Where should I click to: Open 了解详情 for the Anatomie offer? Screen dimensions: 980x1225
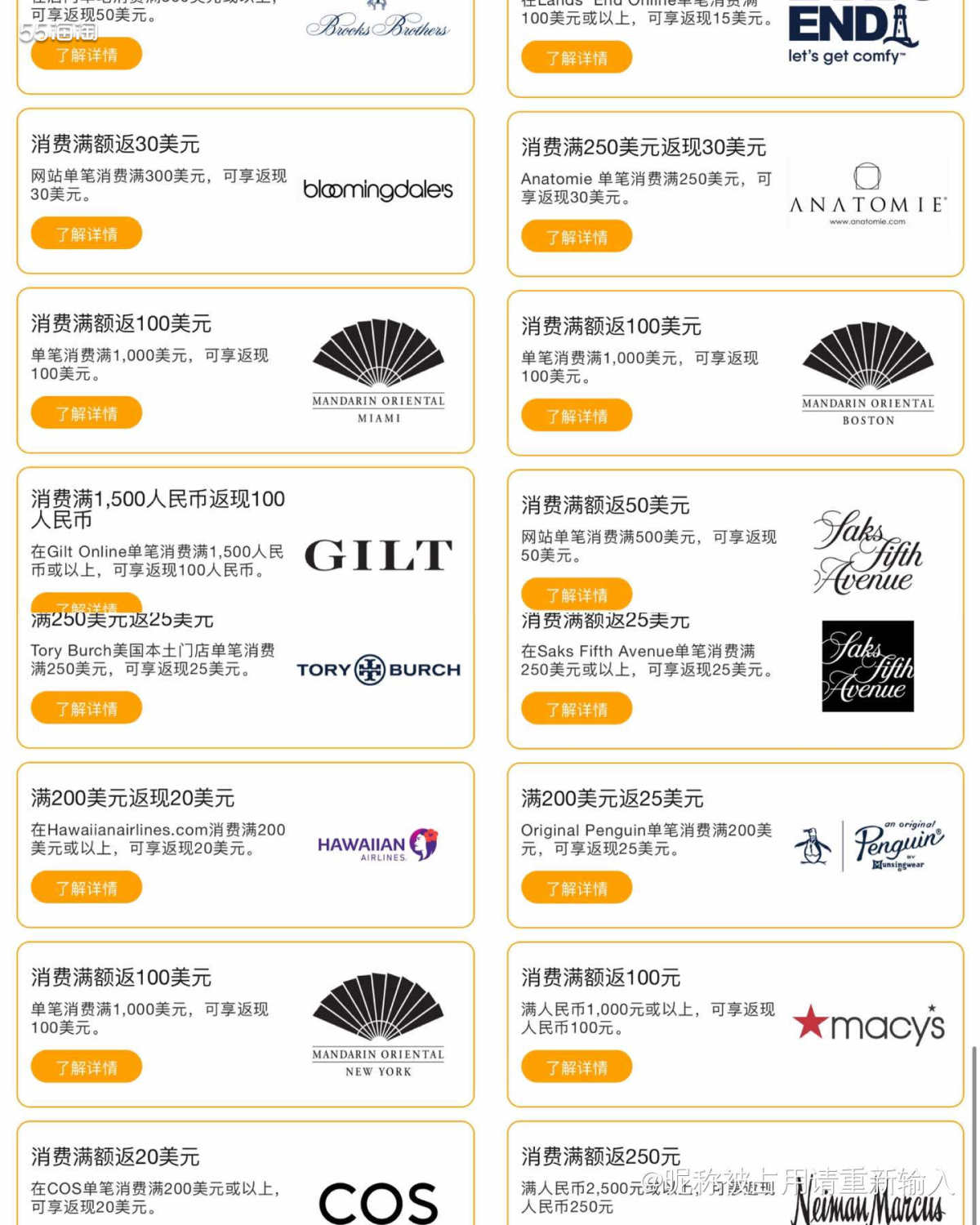click(x=577, y=238)
